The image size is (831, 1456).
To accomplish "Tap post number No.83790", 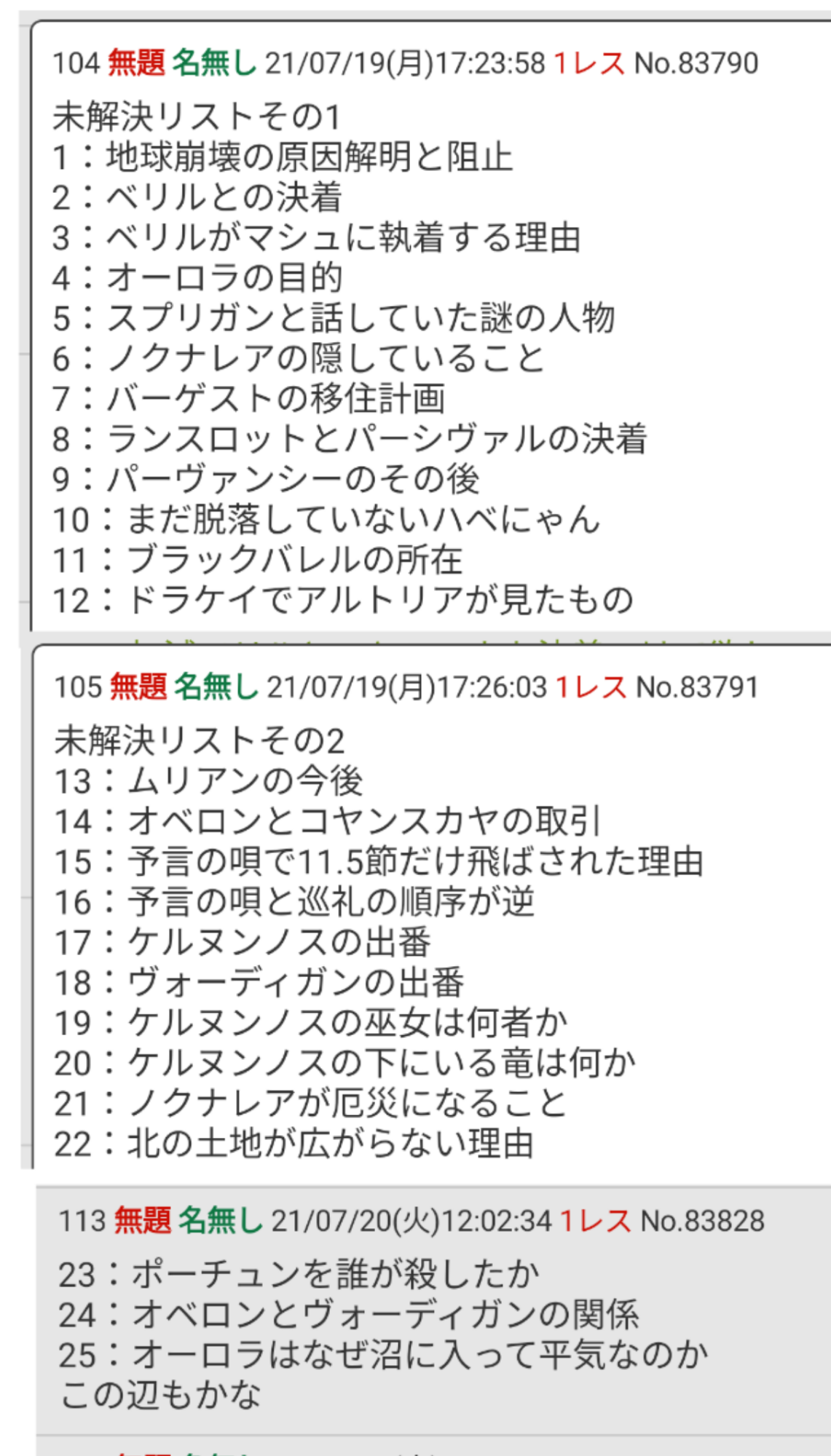I will point(696,63).
